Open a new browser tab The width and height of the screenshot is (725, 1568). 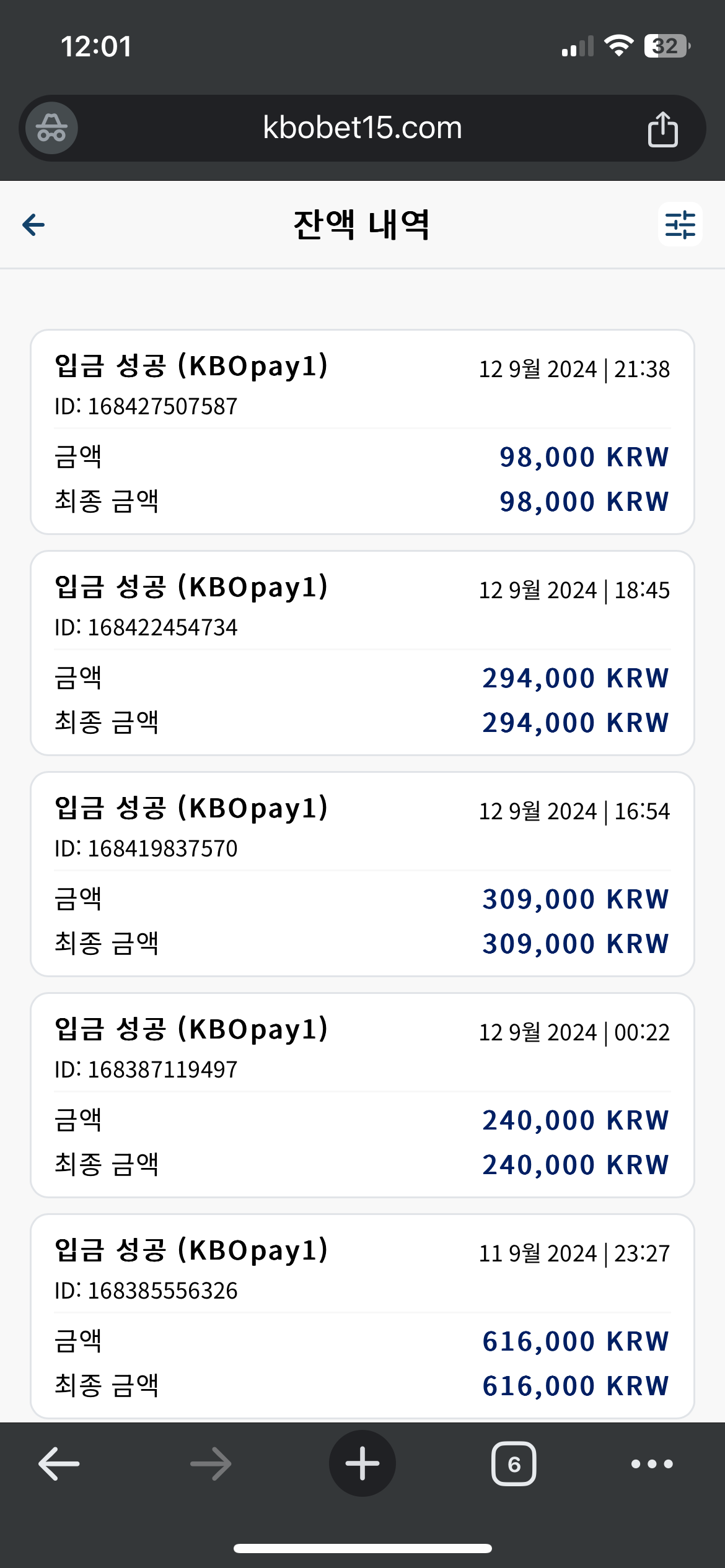pyautogui.click(x=362, y=1463)
